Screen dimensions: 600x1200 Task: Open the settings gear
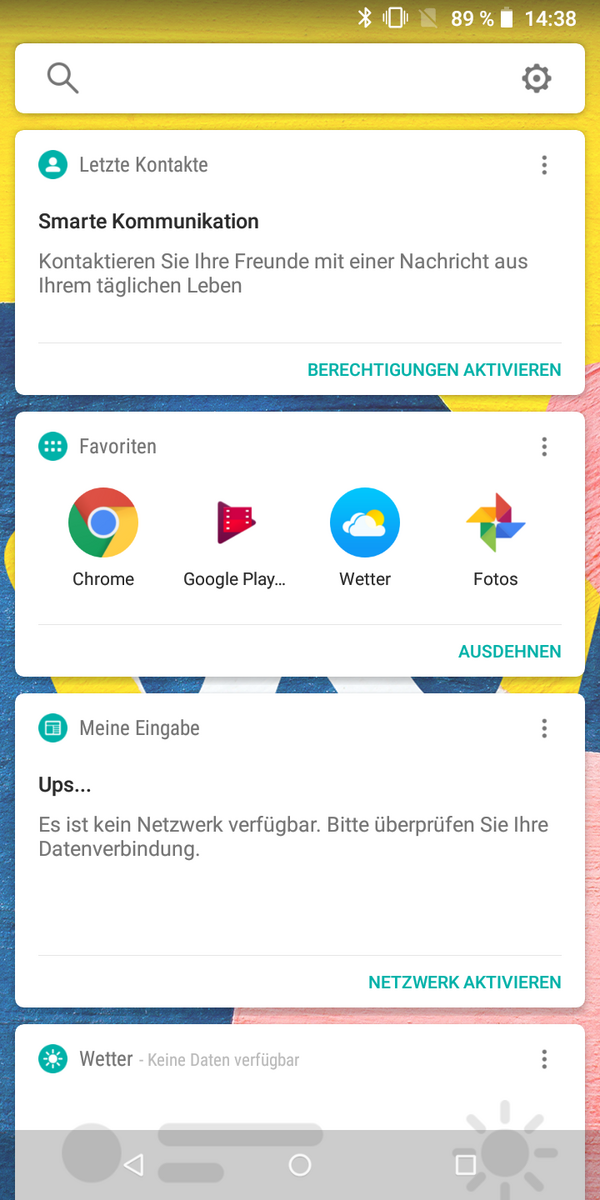point(537,78)
